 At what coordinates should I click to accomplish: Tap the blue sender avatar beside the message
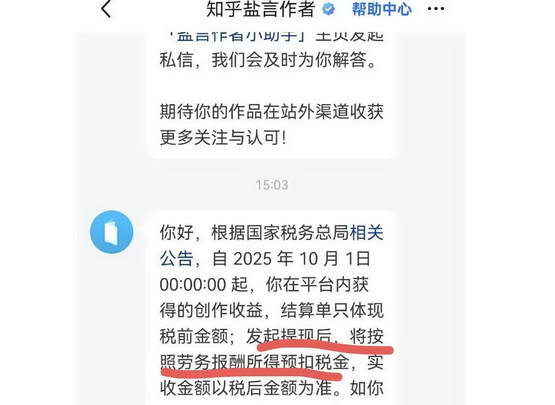111,232
